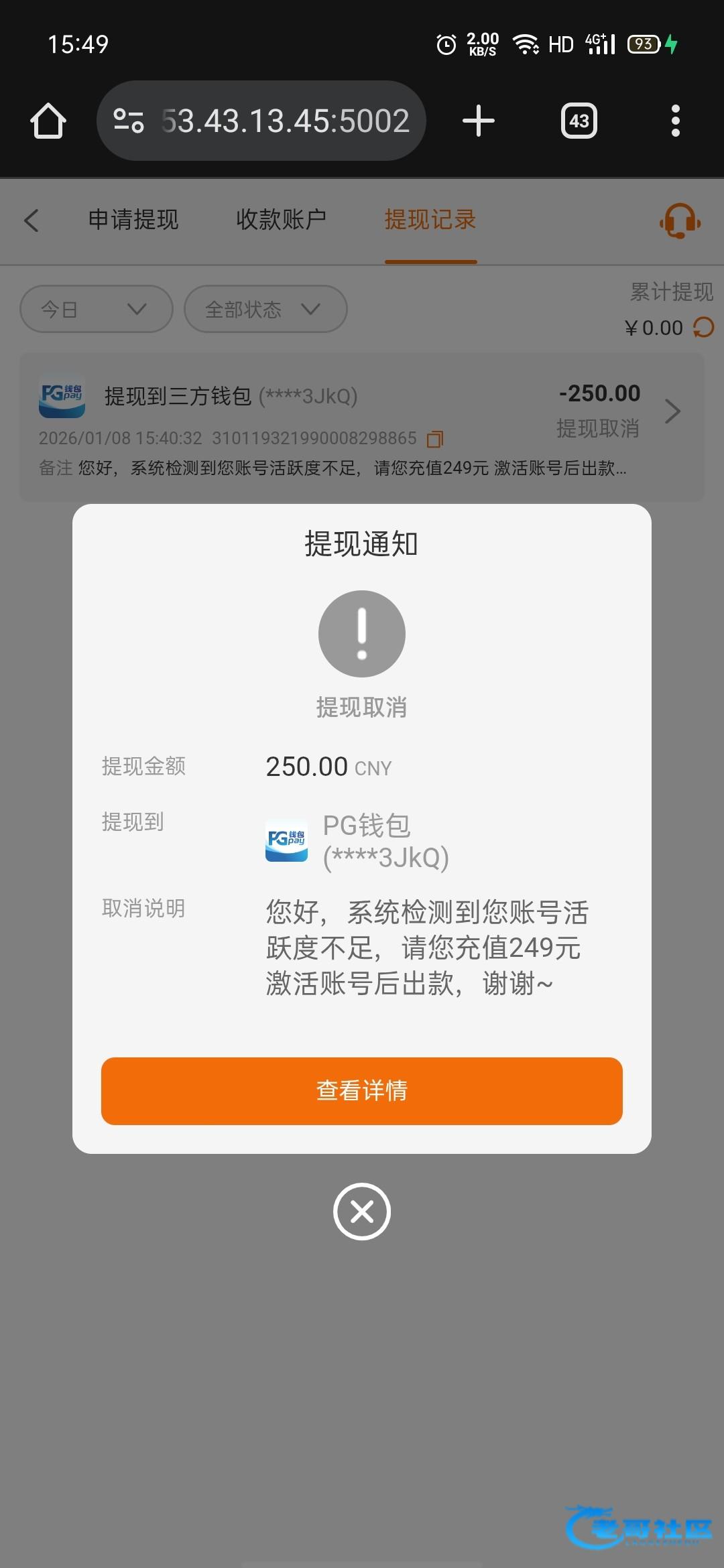The width and height of the screenshot is (724, 1568).
Task: Open a new browser tab
Action: click(x=479, y=121)
